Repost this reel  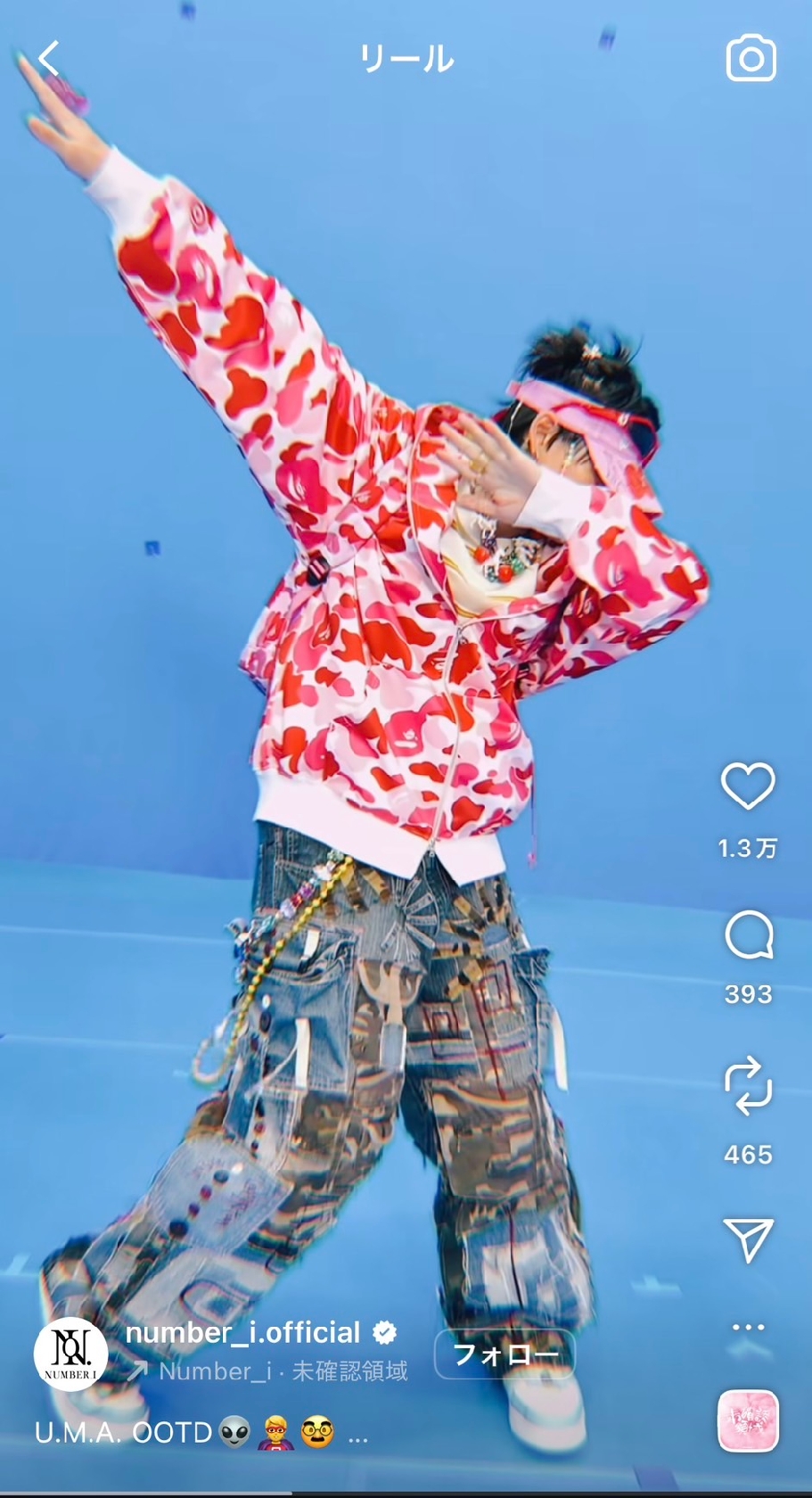(x=748, y=1085)
